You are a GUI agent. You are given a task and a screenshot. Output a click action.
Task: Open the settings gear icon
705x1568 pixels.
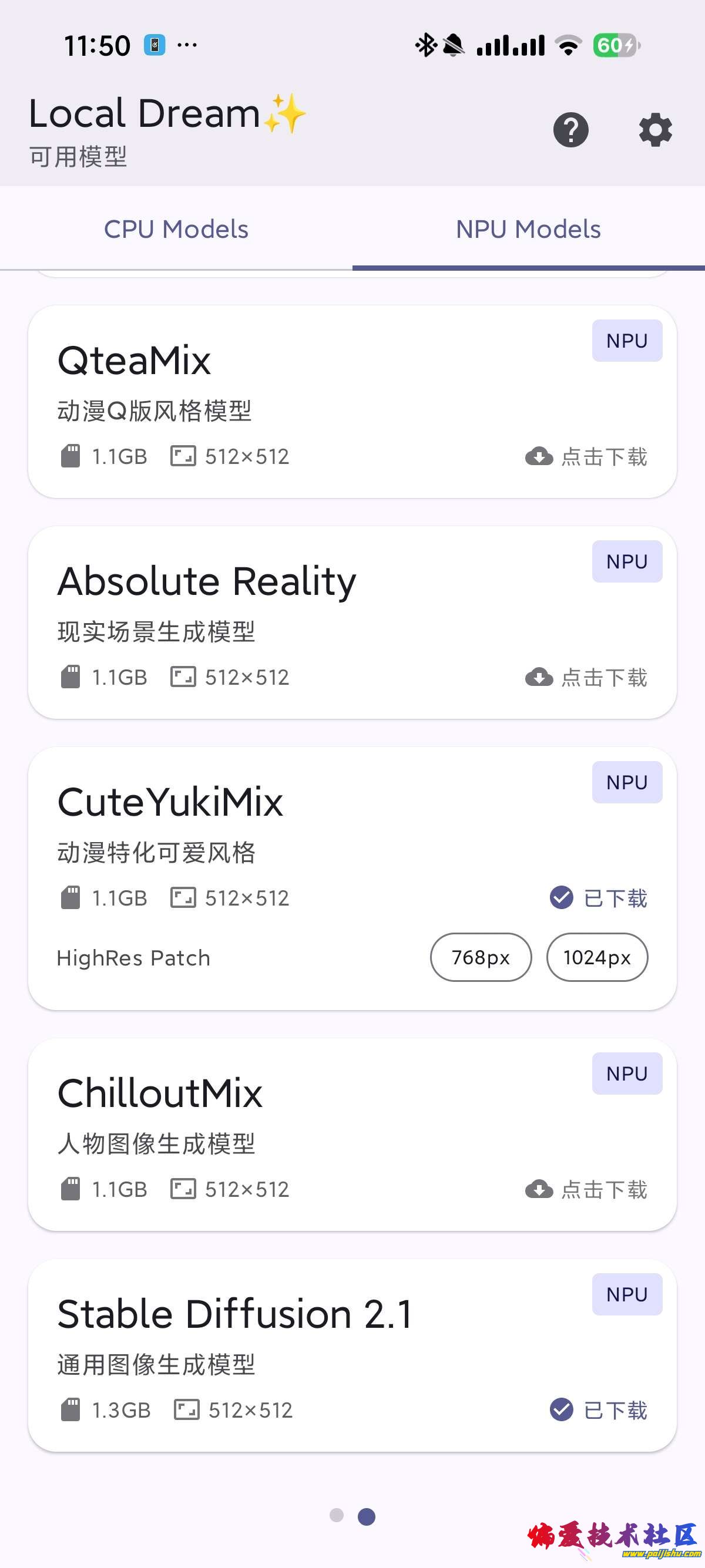click(655, 130)
